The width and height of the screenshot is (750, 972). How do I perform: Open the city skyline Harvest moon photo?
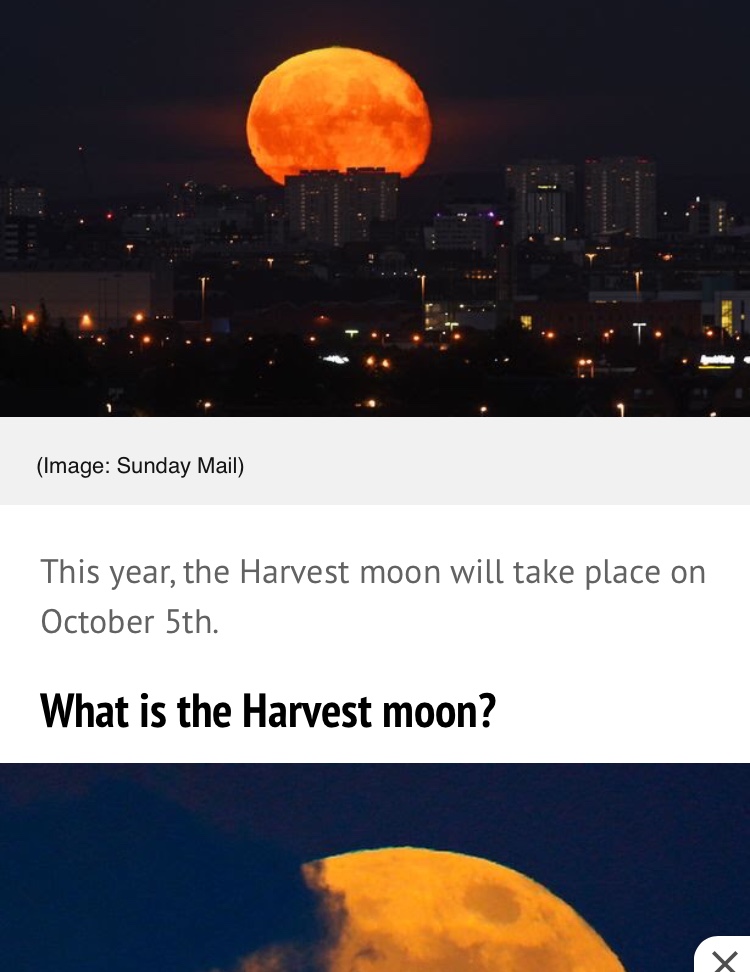(375, 208)
